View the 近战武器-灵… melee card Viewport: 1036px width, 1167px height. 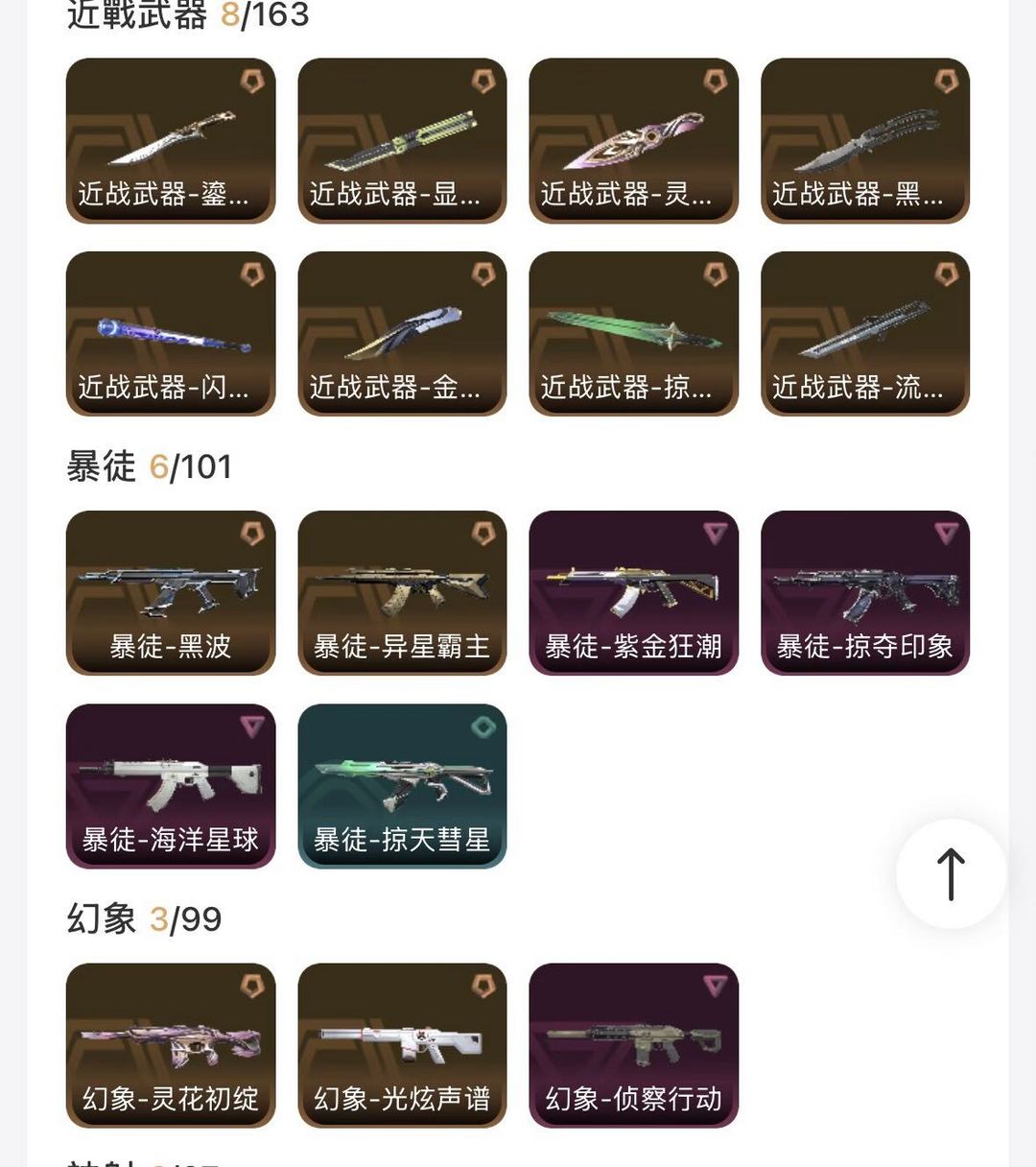pyautogui.click(x=634, y=141)
